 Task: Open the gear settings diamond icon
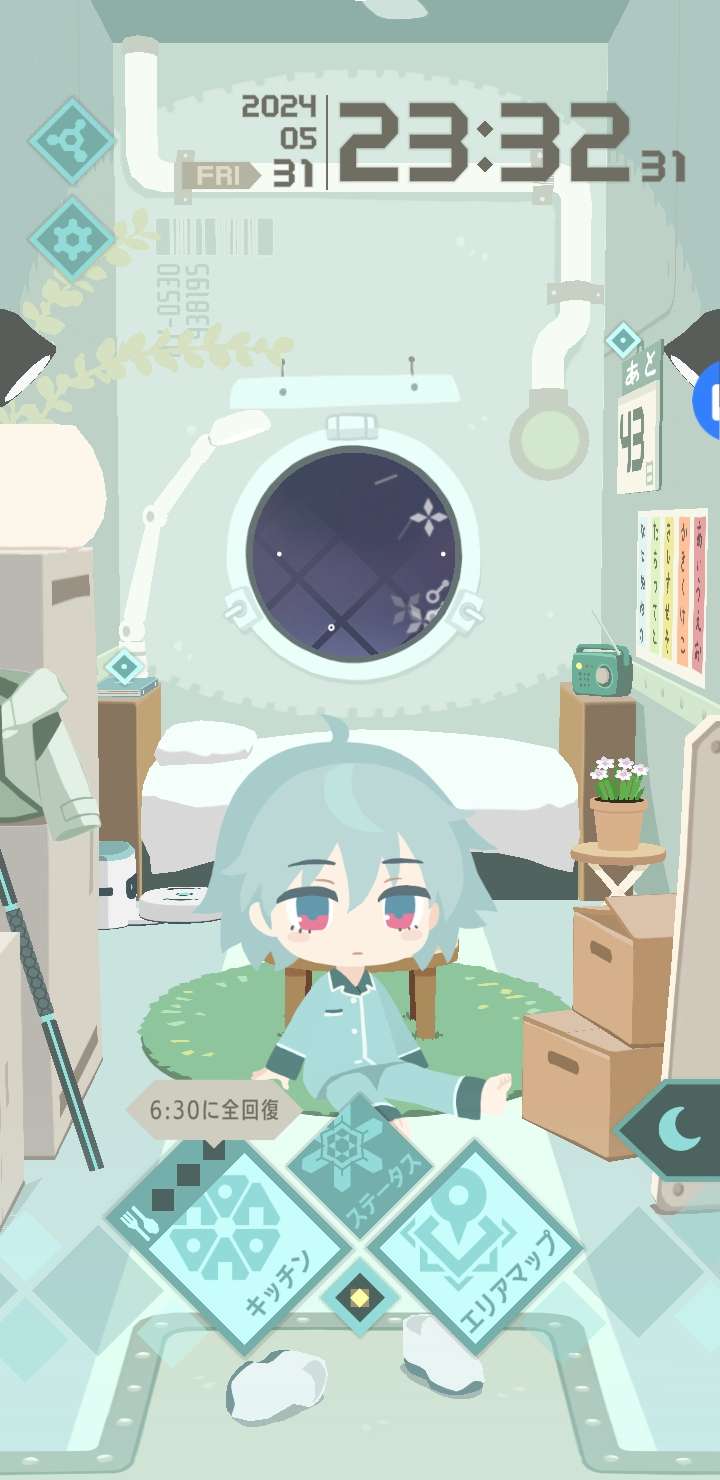pyautogui.click(x=71, y=239)
